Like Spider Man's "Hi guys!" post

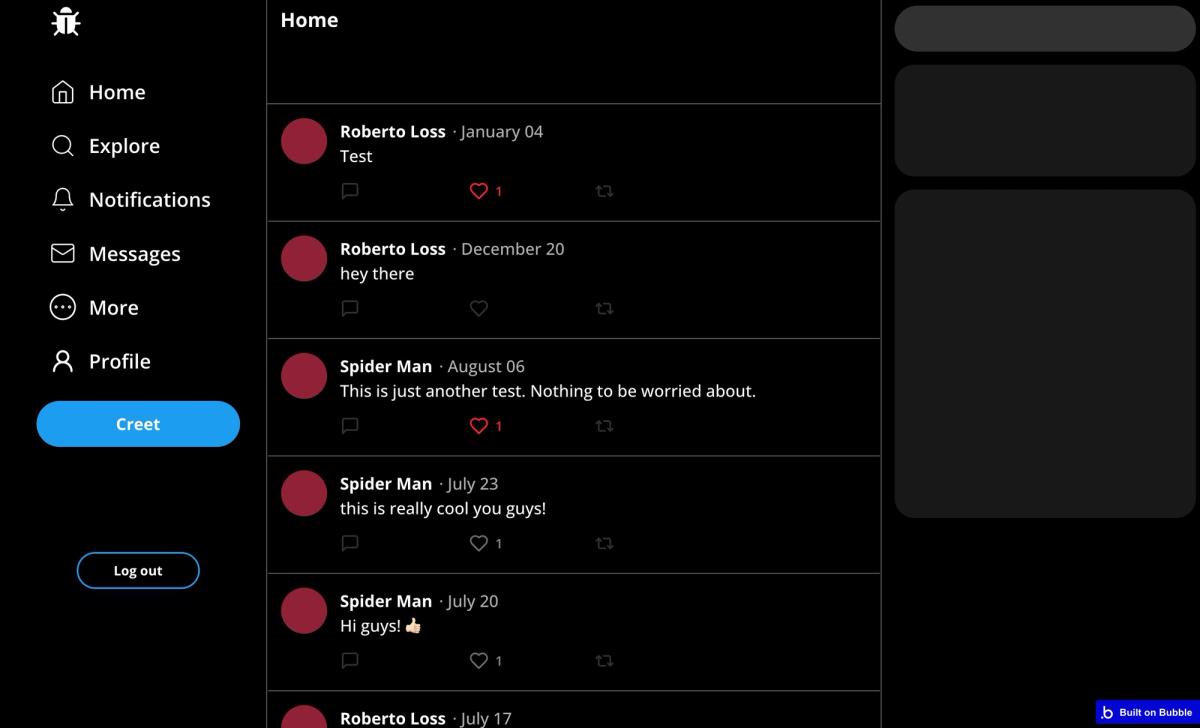click(x=479, y=661)
